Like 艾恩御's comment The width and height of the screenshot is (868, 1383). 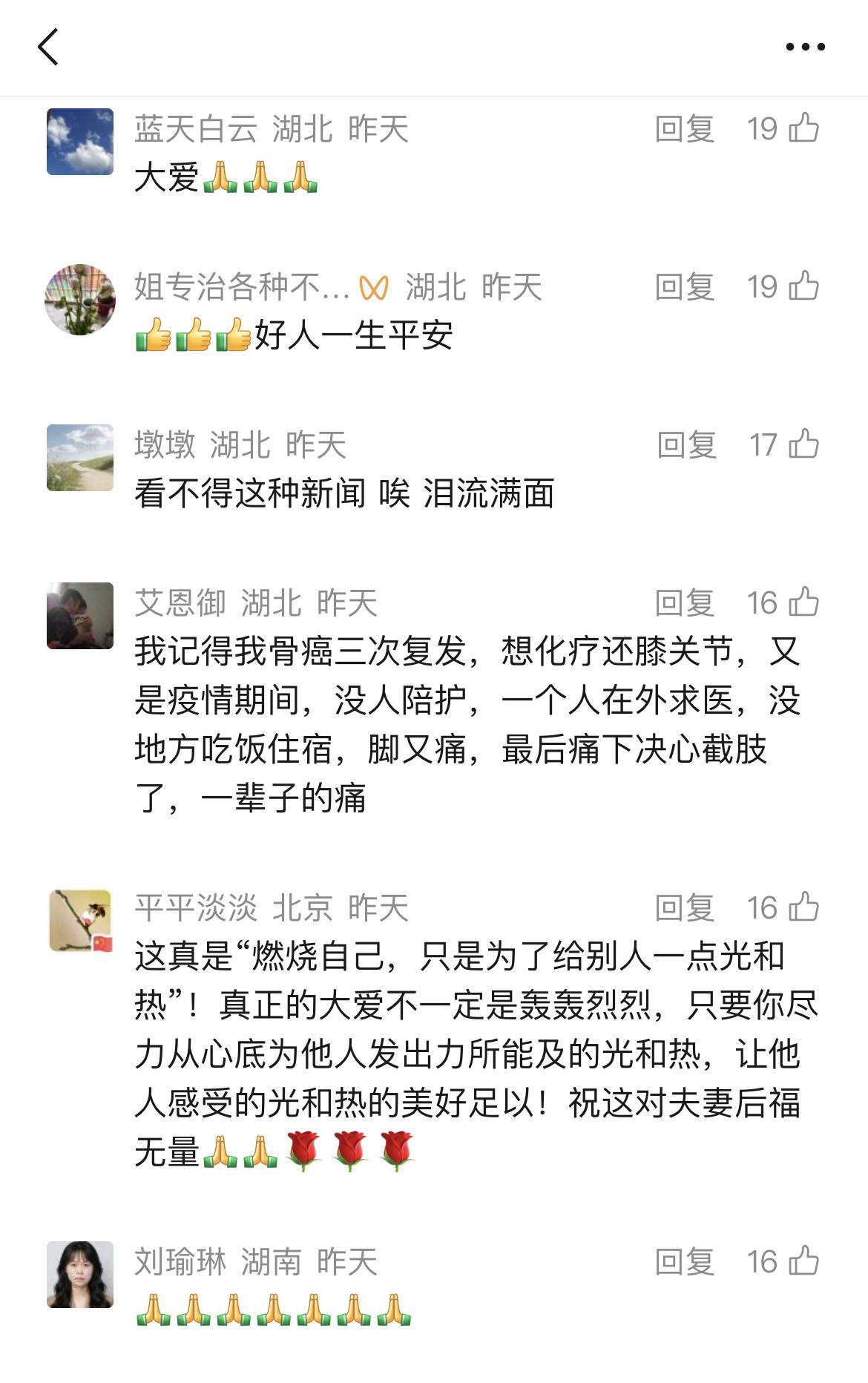[803, 602]
